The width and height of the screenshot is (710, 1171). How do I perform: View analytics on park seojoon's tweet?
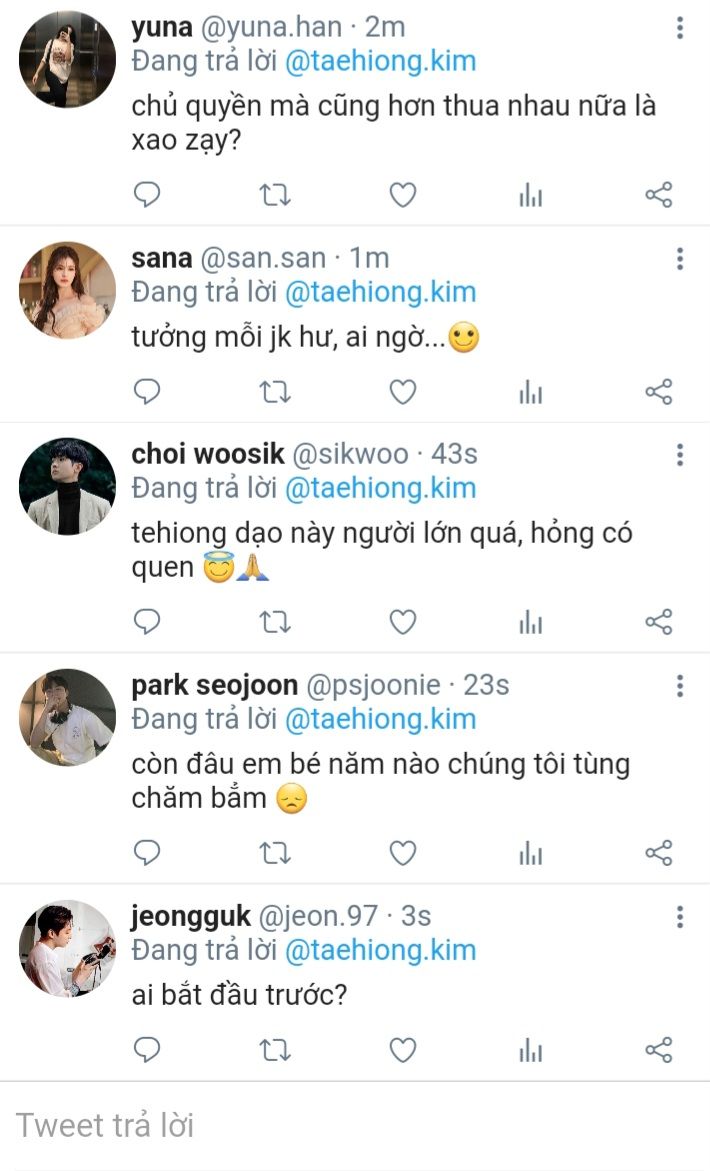coord(530,853)
